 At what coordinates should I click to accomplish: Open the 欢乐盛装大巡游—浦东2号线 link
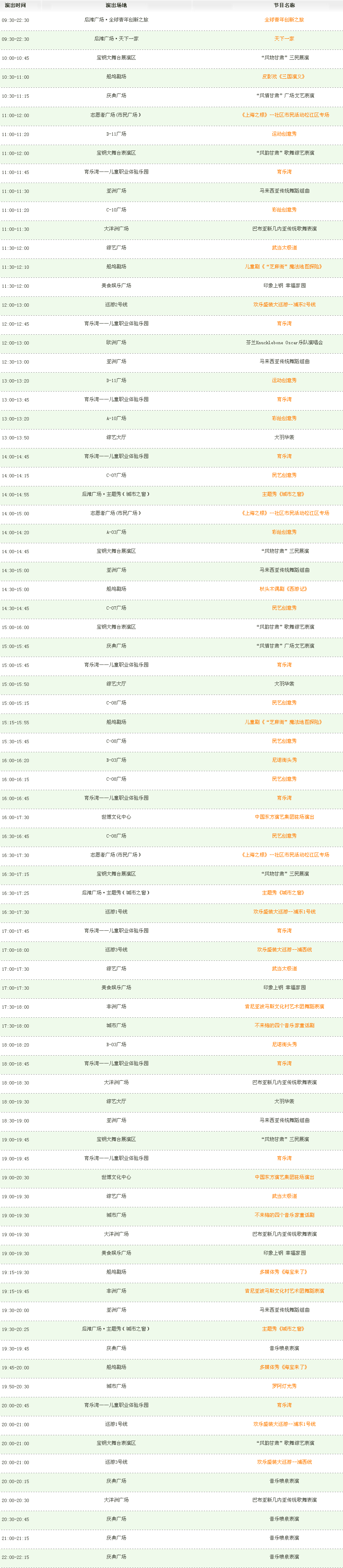pyautogui.click(x=284, y=304)
